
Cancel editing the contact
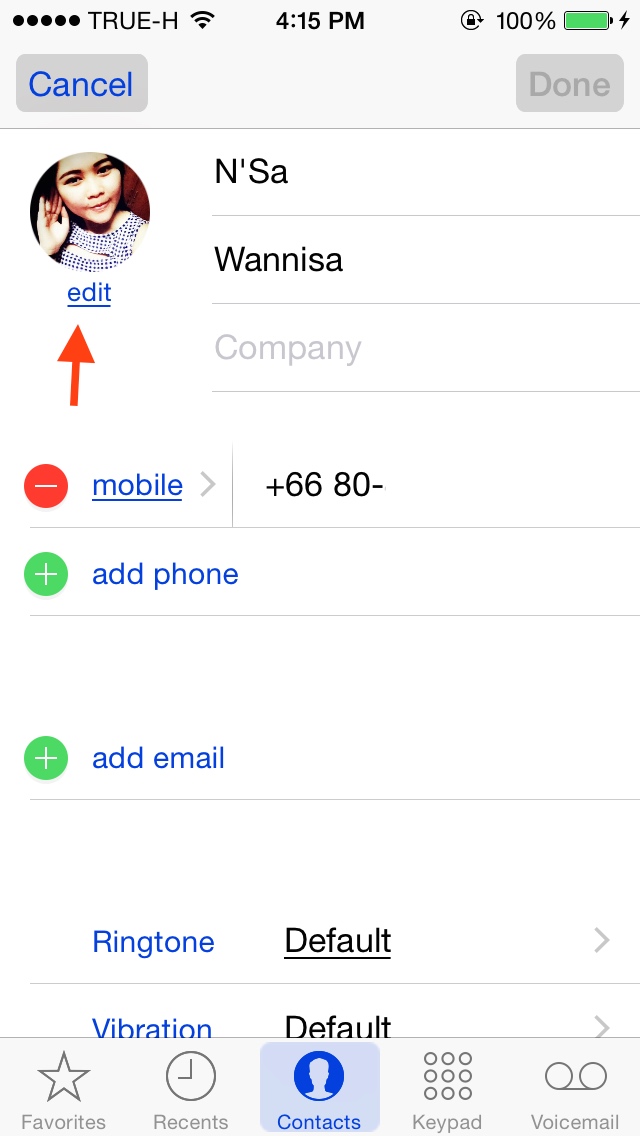pos(81,83)
